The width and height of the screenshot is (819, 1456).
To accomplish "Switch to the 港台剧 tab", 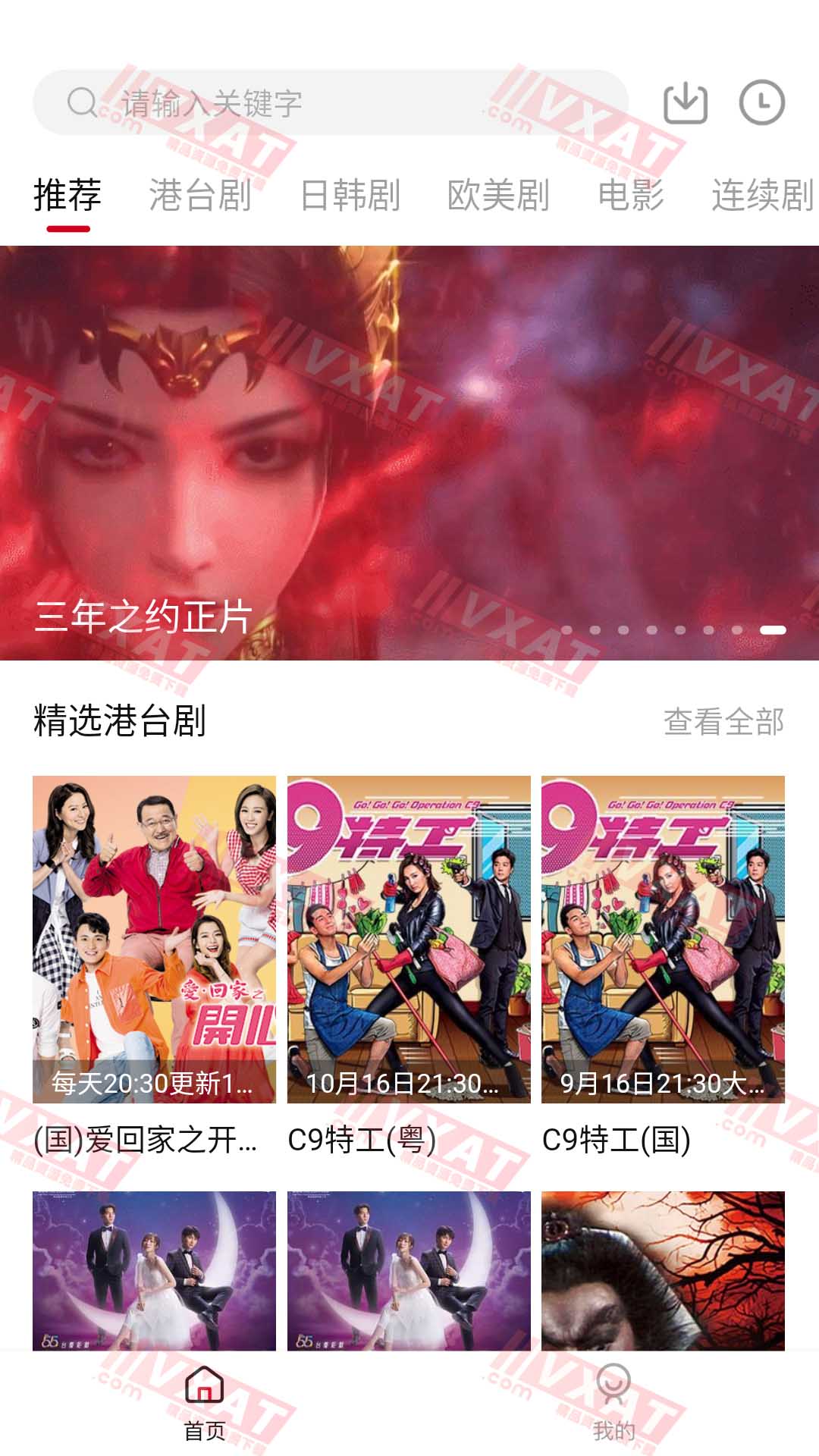I will 200,196.
